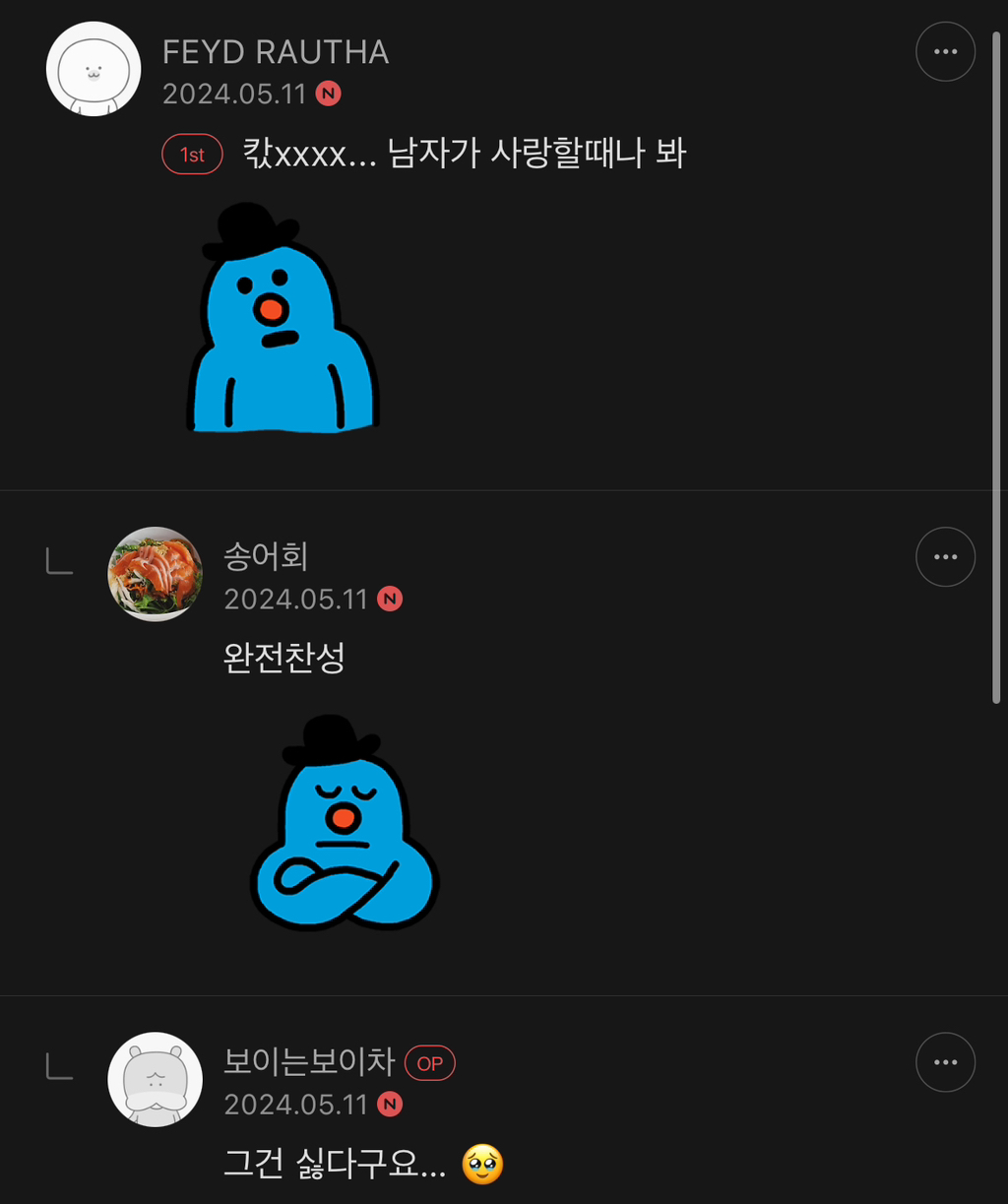
Task: Open 보이는보이차's profile avatar
Action: (x=155, y=1079)
